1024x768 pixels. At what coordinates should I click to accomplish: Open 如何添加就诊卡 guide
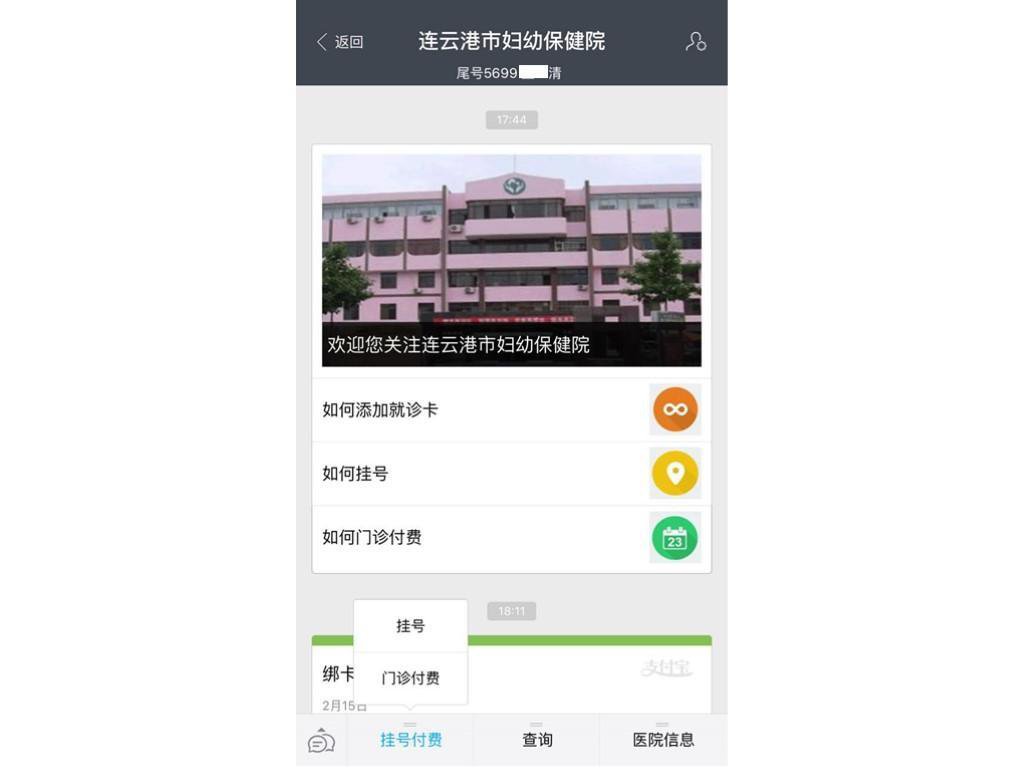coord(511,410)
